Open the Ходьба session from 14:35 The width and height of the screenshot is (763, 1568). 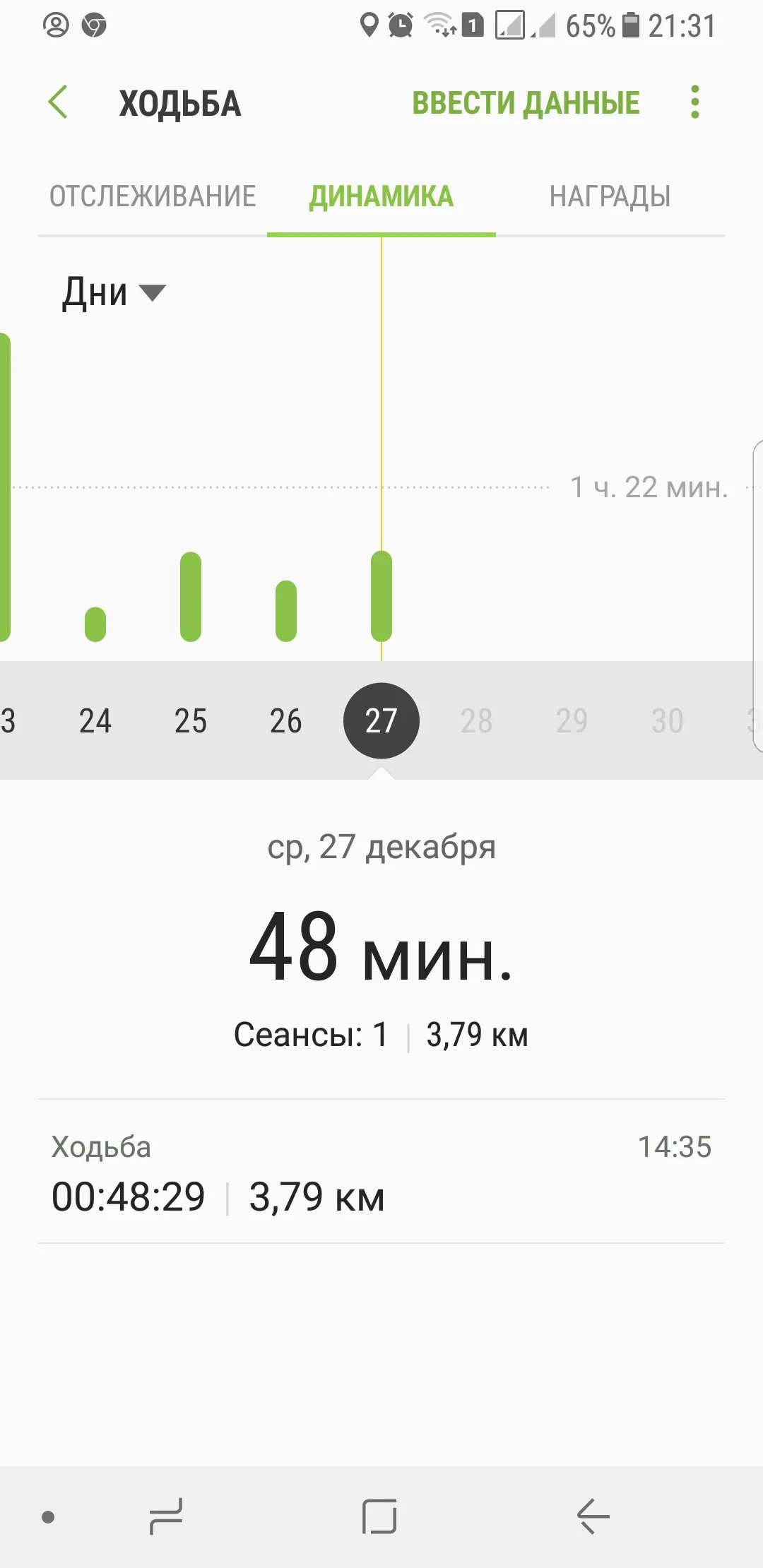coord(381,1172)
